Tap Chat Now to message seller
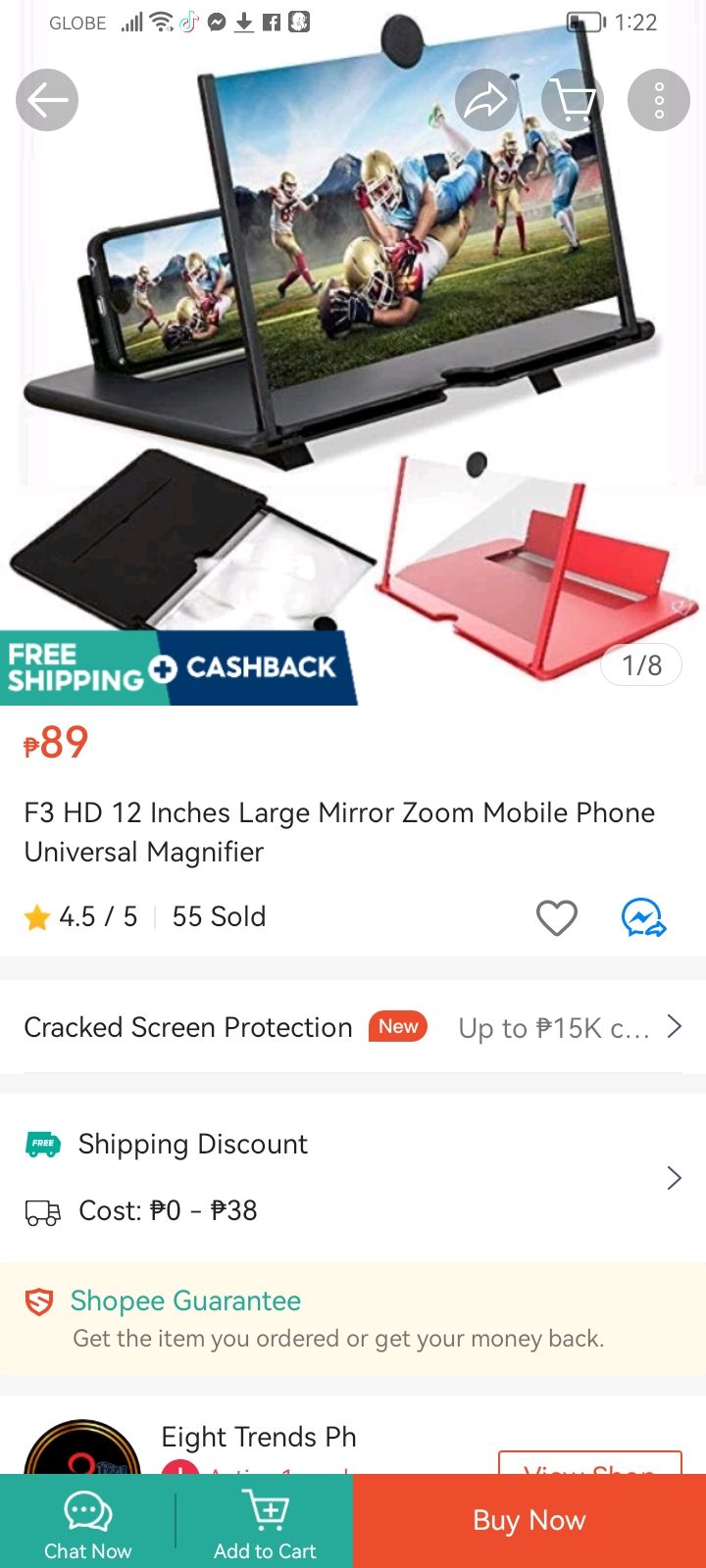The width and height of the screenshot is (706, 1568). click(87, 1524)
